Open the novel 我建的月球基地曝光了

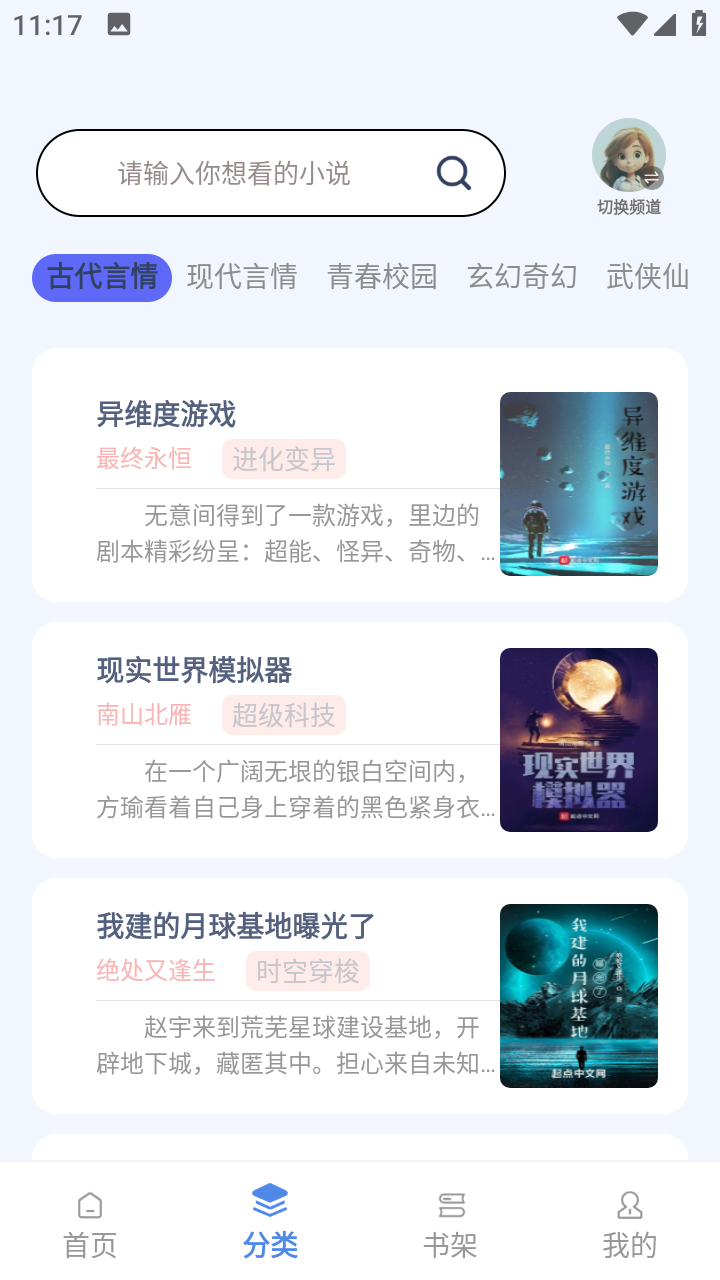pos(360,996)
